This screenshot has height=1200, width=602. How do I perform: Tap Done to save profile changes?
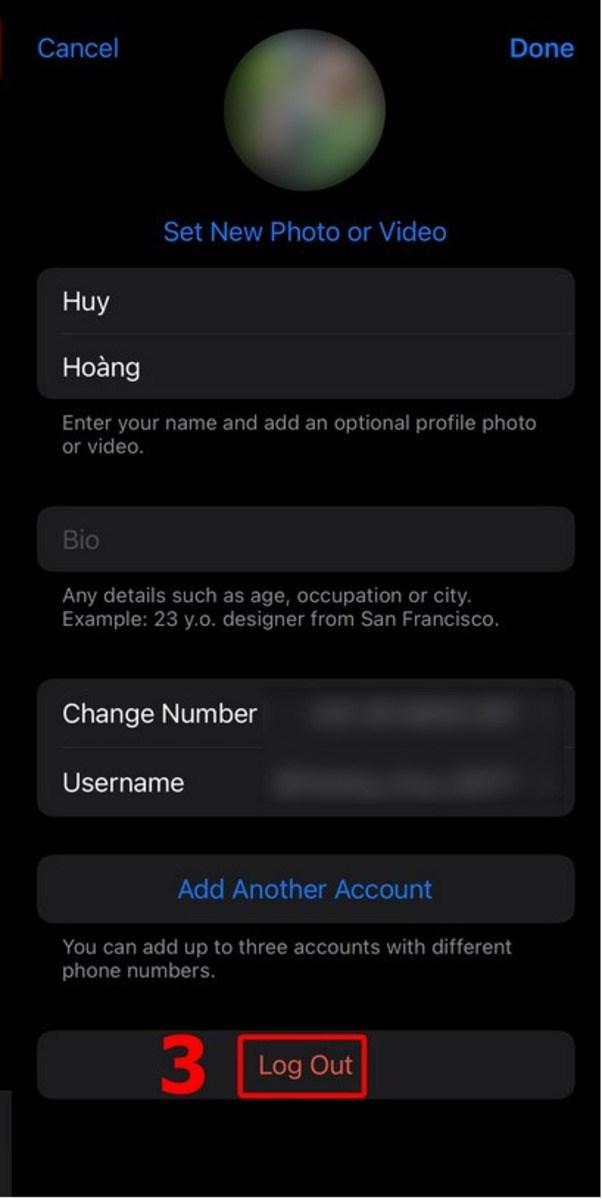click(x=541, y=48)
